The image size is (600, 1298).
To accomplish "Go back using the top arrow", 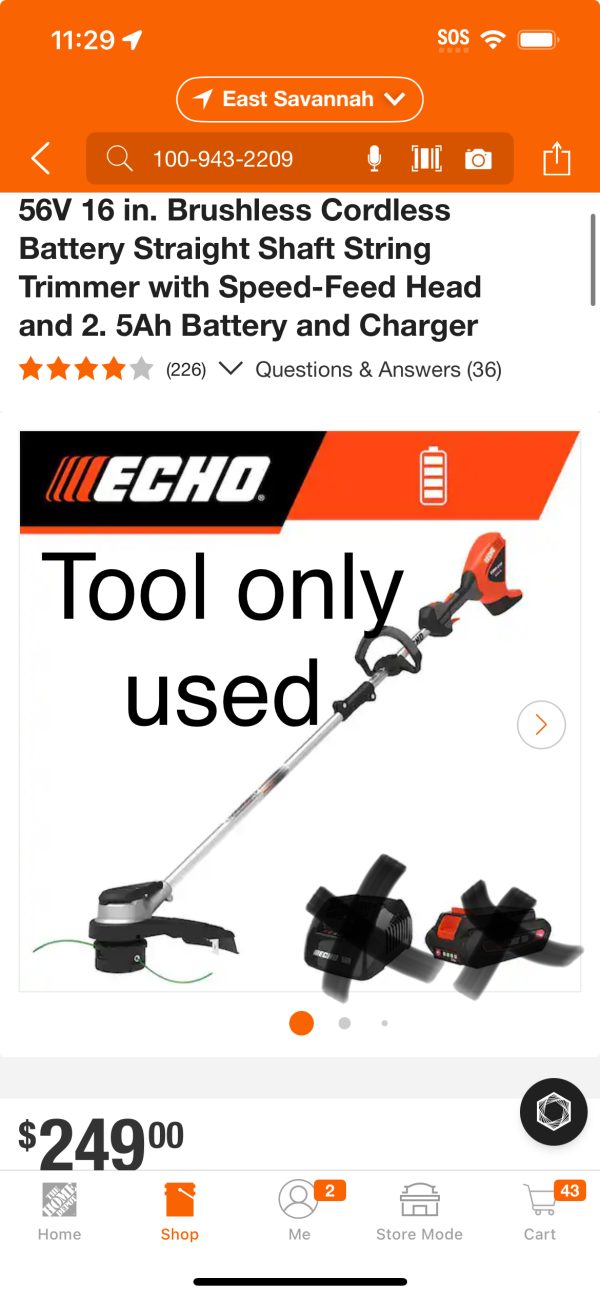I will (40, 158).
